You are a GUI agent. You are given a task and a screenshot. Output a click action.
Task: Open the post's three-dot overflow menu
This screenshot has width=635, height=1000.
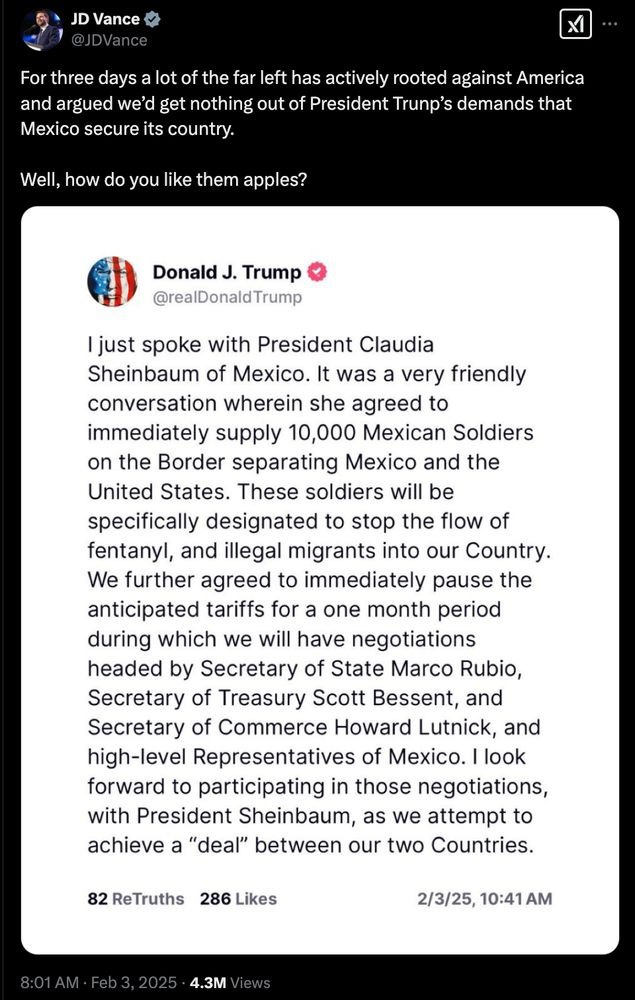click(610, 25)
